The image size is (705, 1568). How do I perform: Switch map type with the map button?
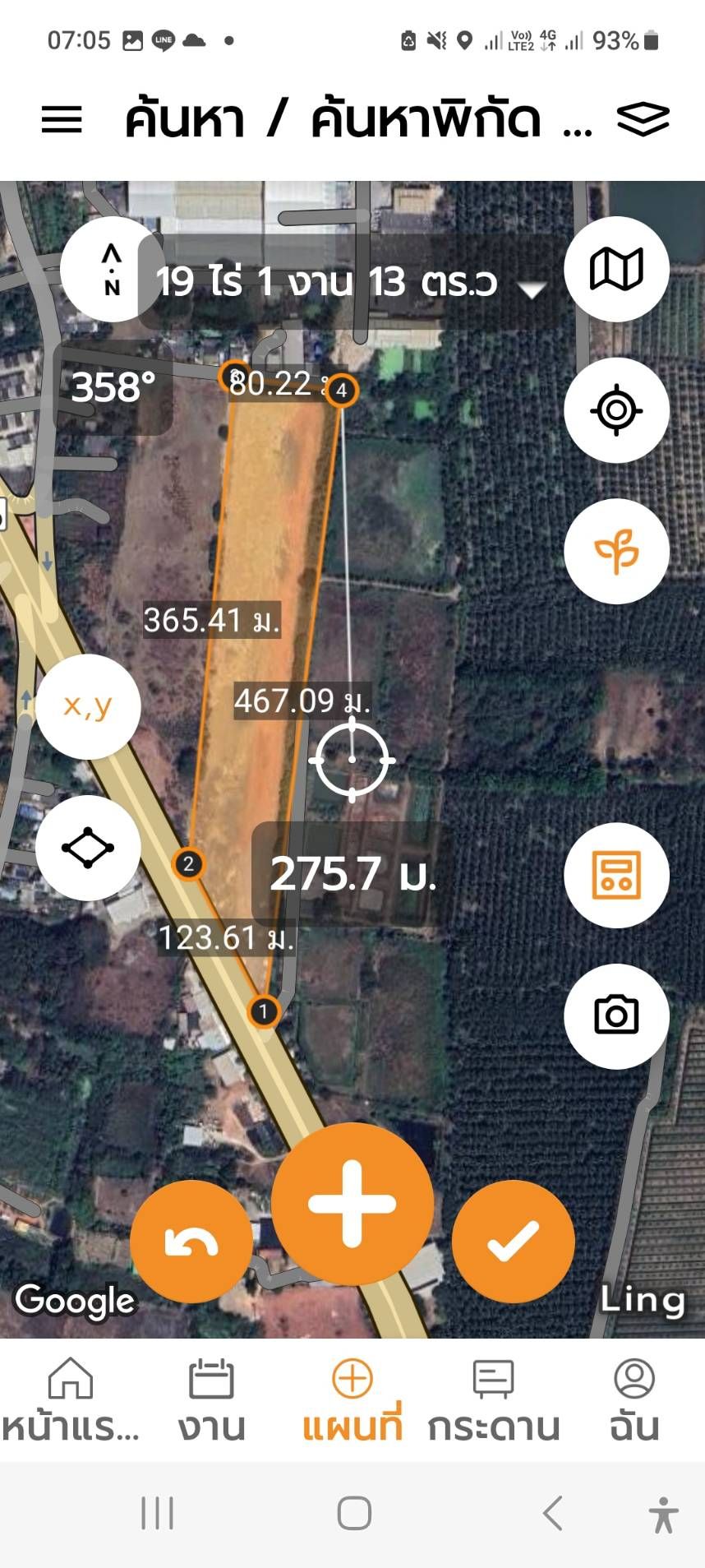coord(616,269)
